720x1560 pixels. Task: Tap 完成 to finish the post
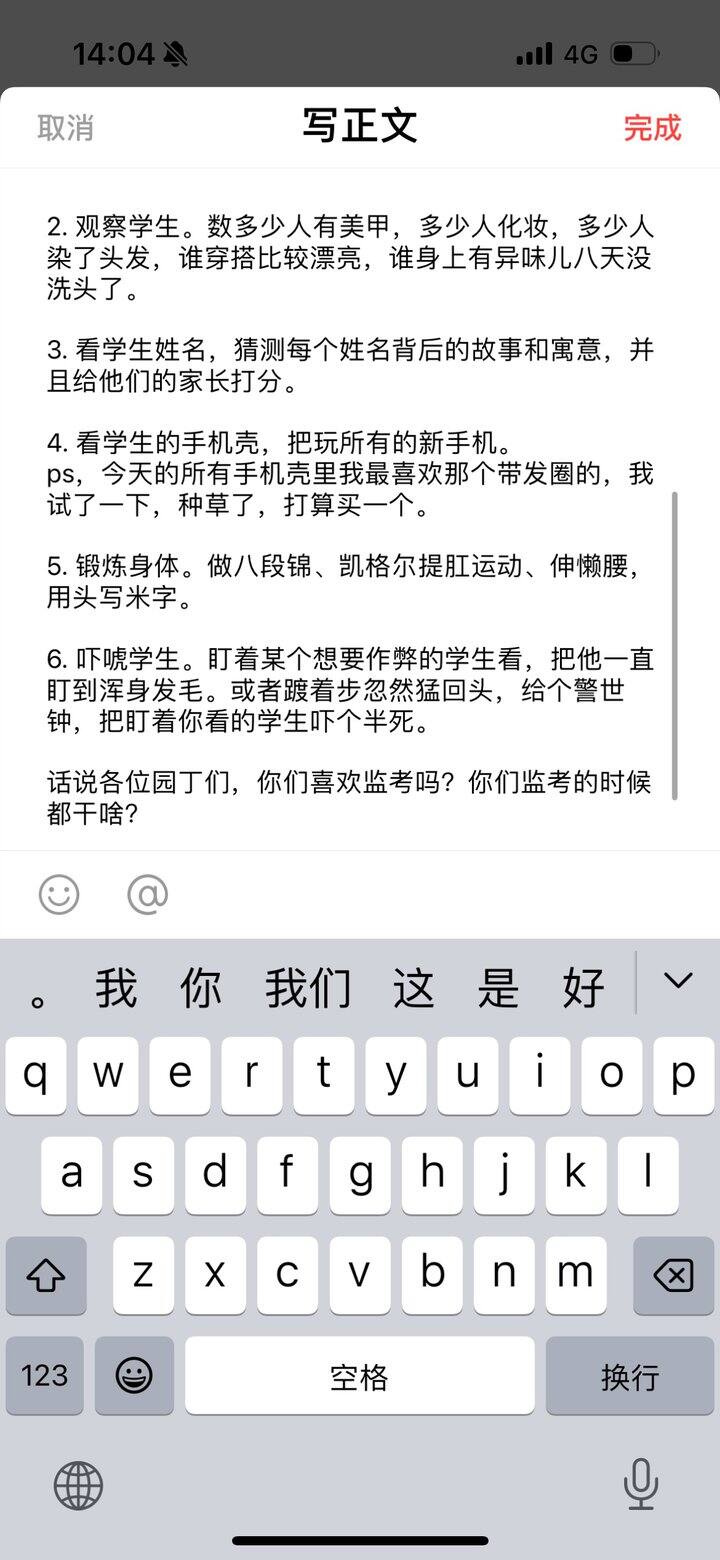pos(652,128)
